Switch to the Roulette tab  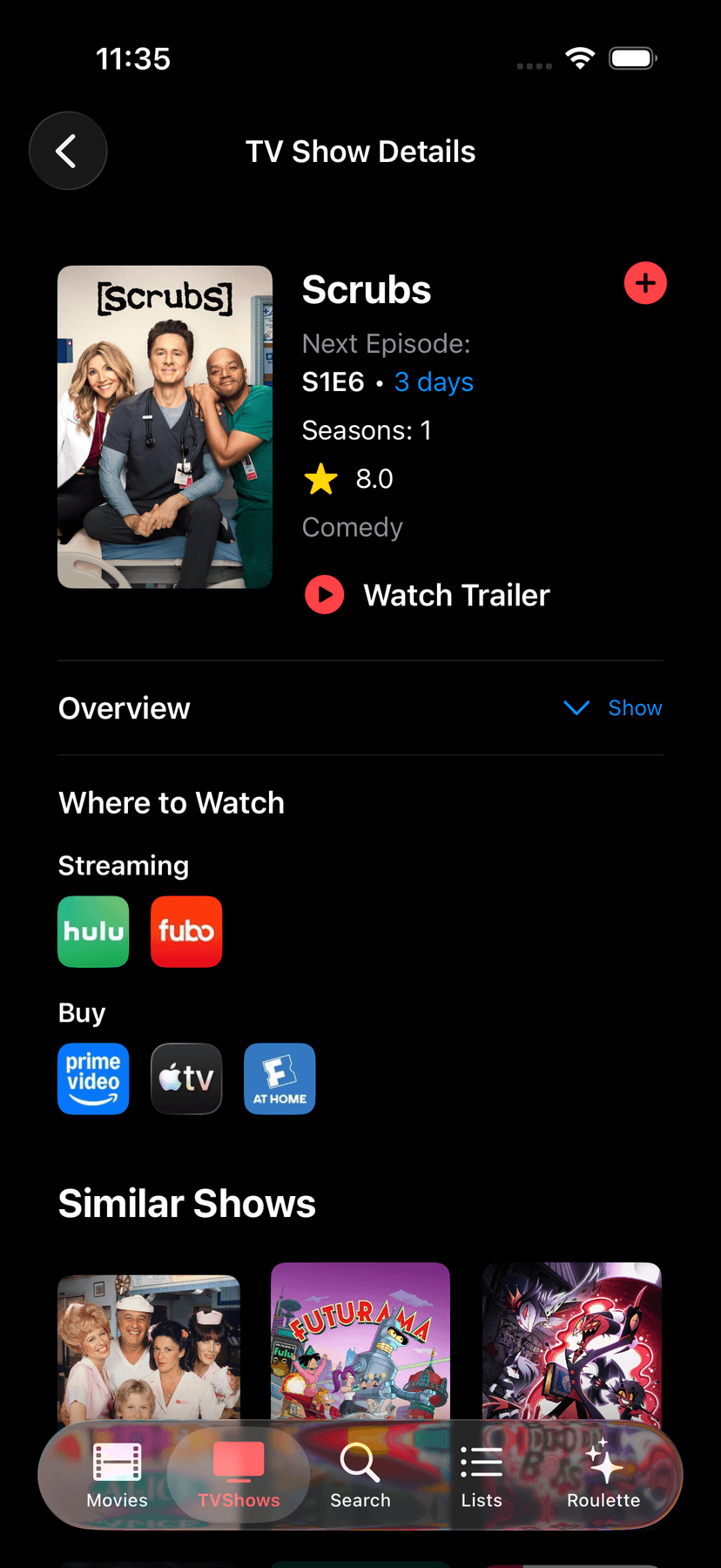pos(603,1474)
